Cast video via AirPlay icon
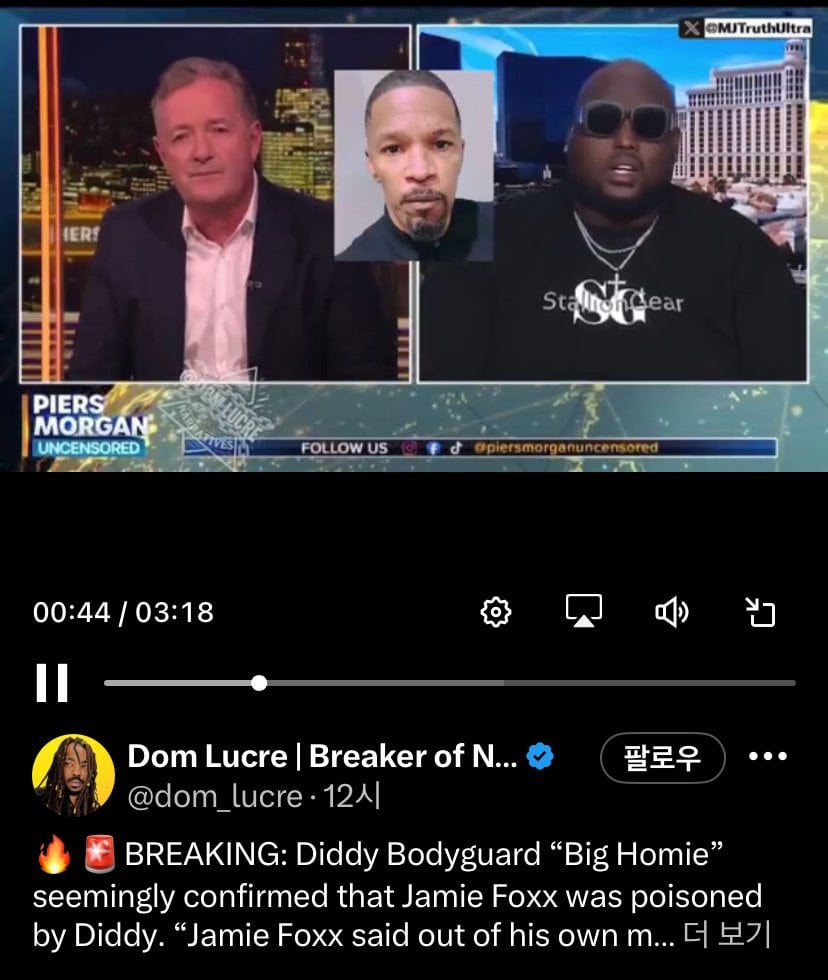 tap(583, 612)
